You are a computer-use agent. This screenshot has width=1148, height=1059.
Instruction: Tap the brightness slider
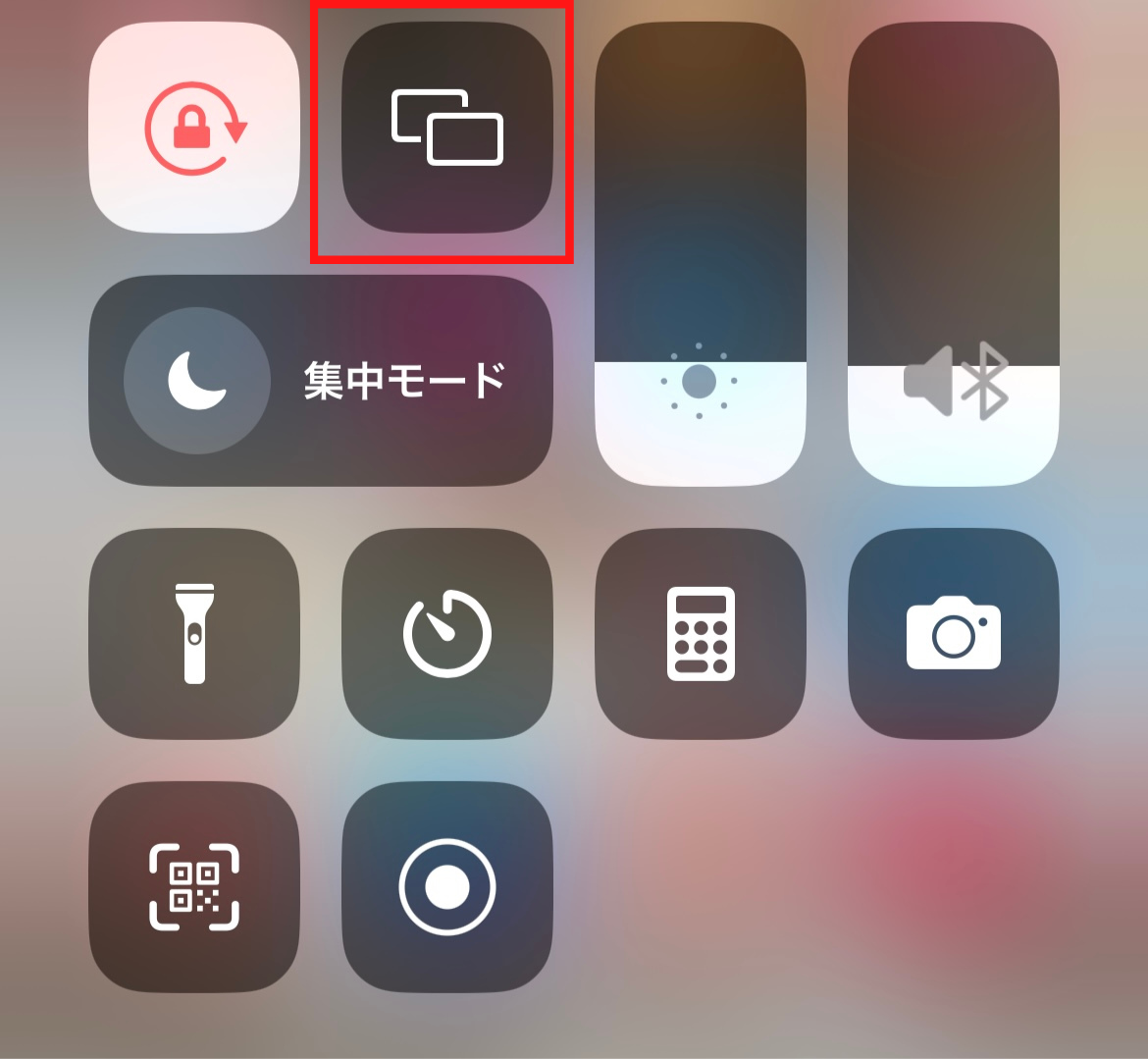(x=700, y=255)
